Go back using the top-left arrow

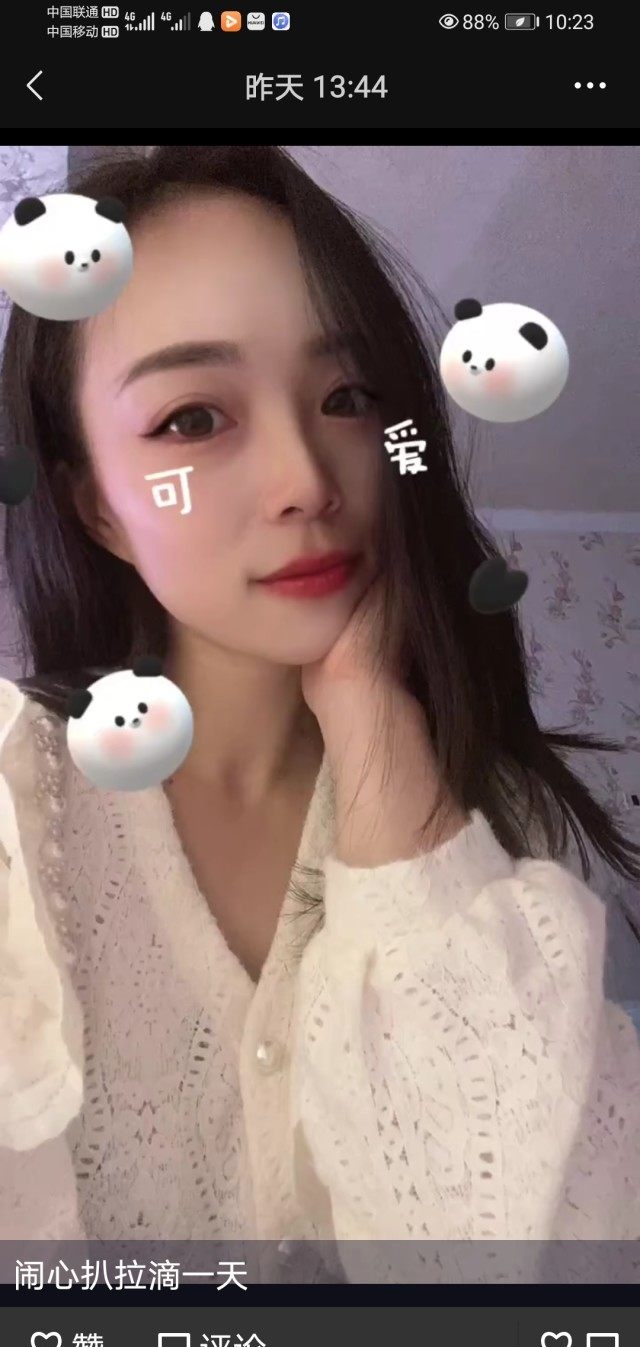click(34, 86)
